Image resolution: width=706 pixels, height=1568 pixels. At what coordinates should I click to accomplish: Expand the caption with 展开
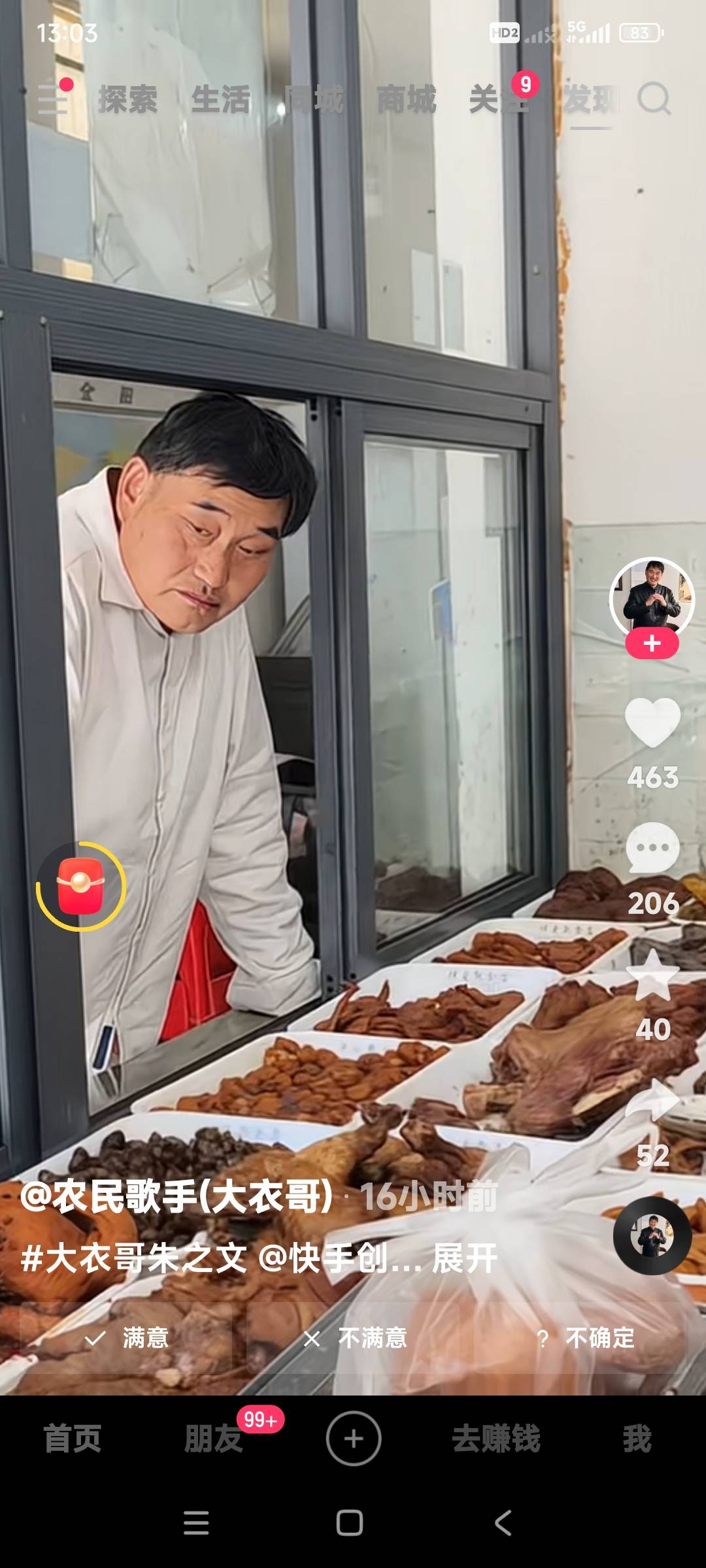[x=465, y=1258]
